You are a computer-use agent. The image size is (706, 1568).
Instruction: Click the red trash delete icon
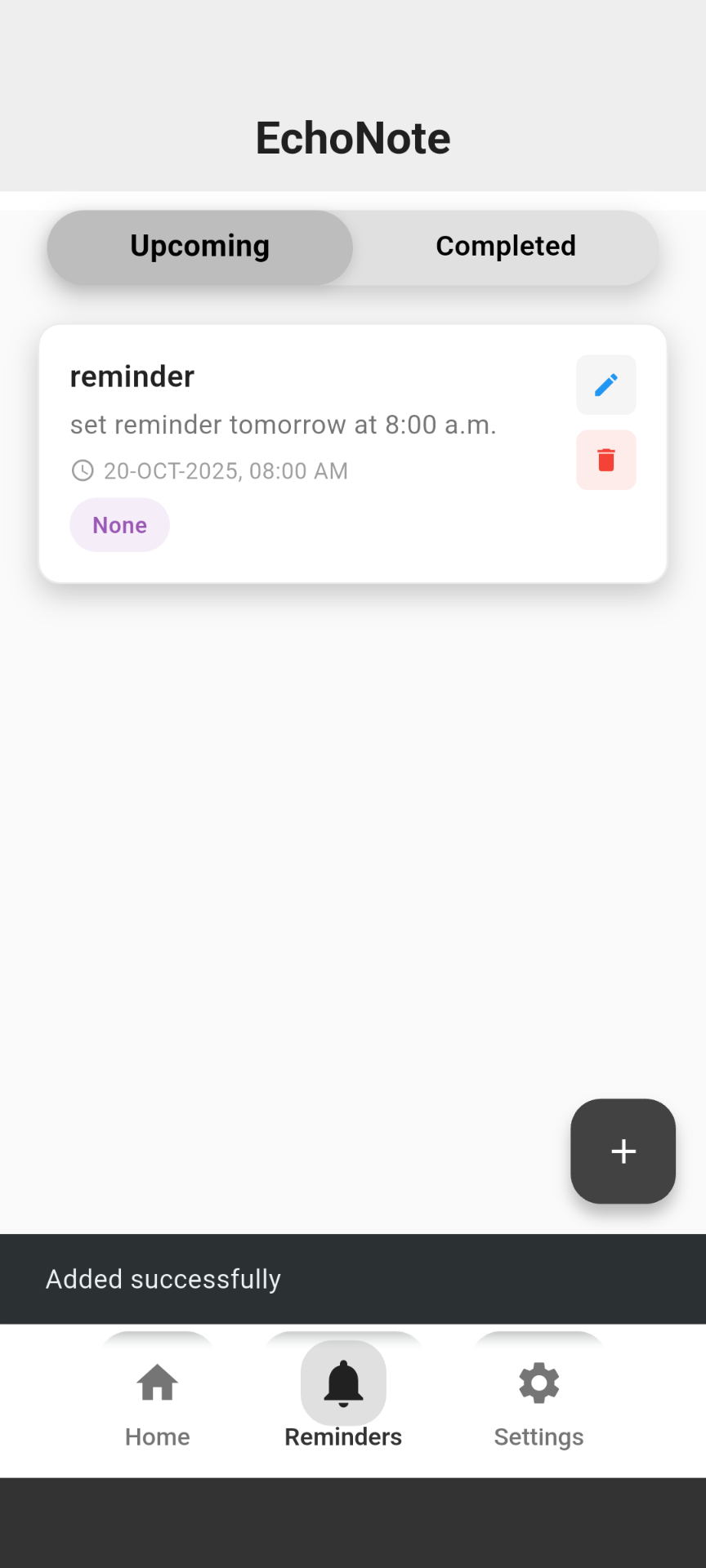[605, 460]
